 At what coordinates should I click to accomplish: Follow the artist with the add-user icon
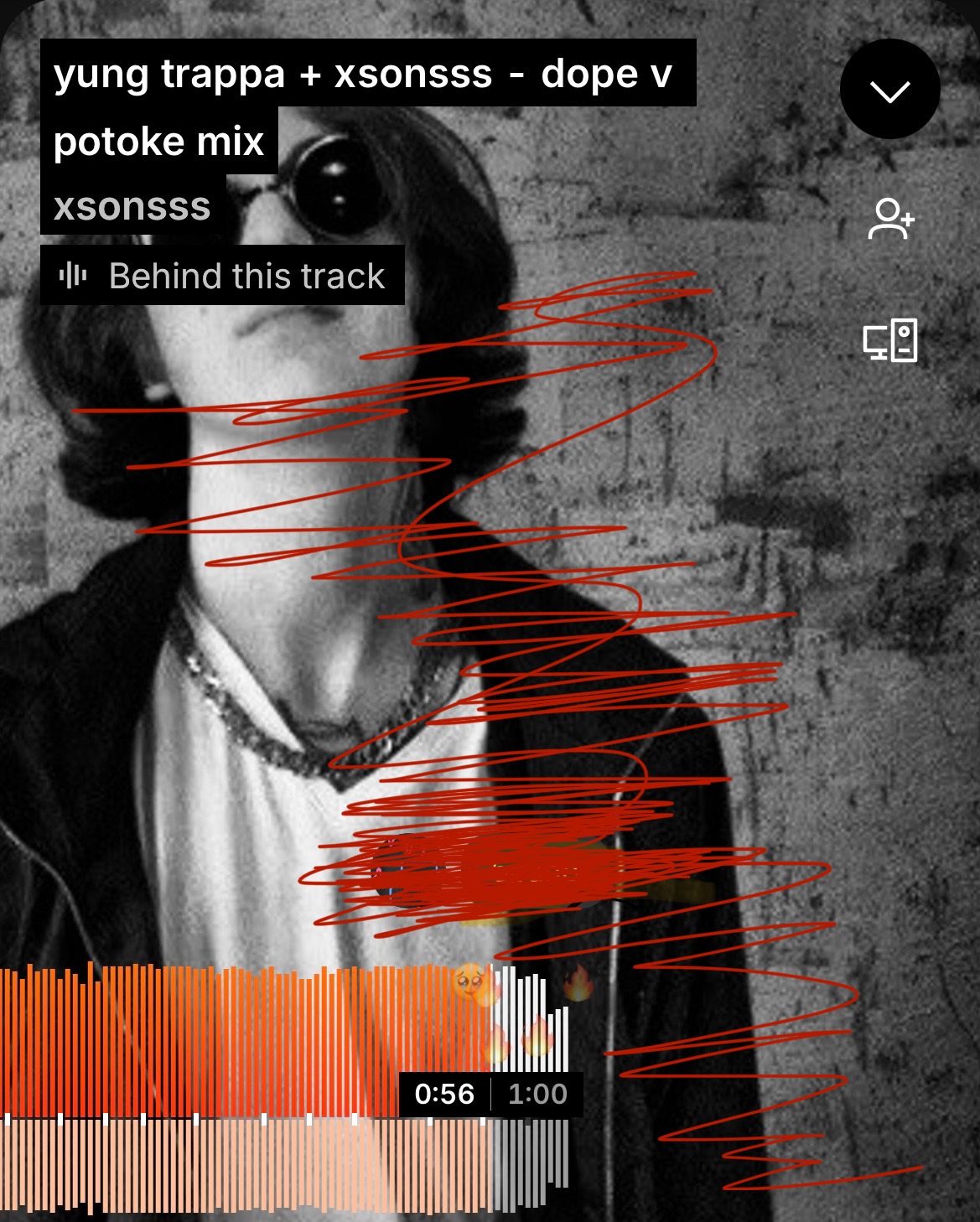pos(890,219)
